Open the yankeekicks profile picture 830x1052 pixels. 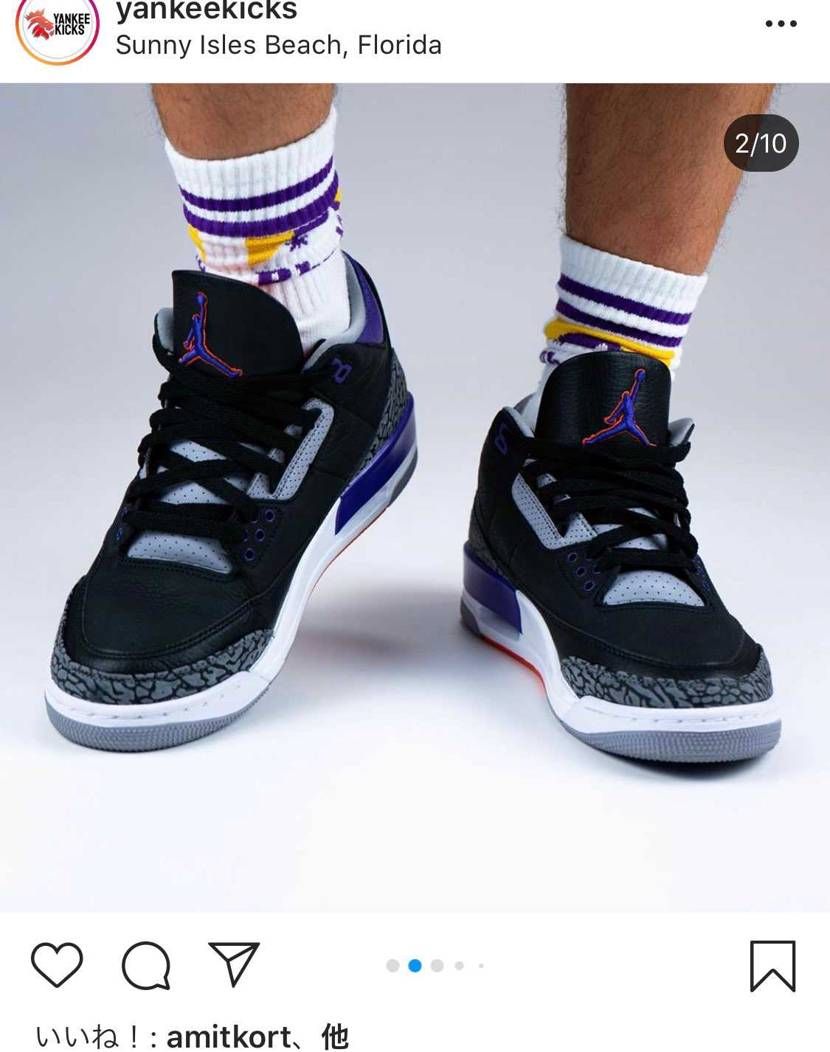(x=57, y=24)
